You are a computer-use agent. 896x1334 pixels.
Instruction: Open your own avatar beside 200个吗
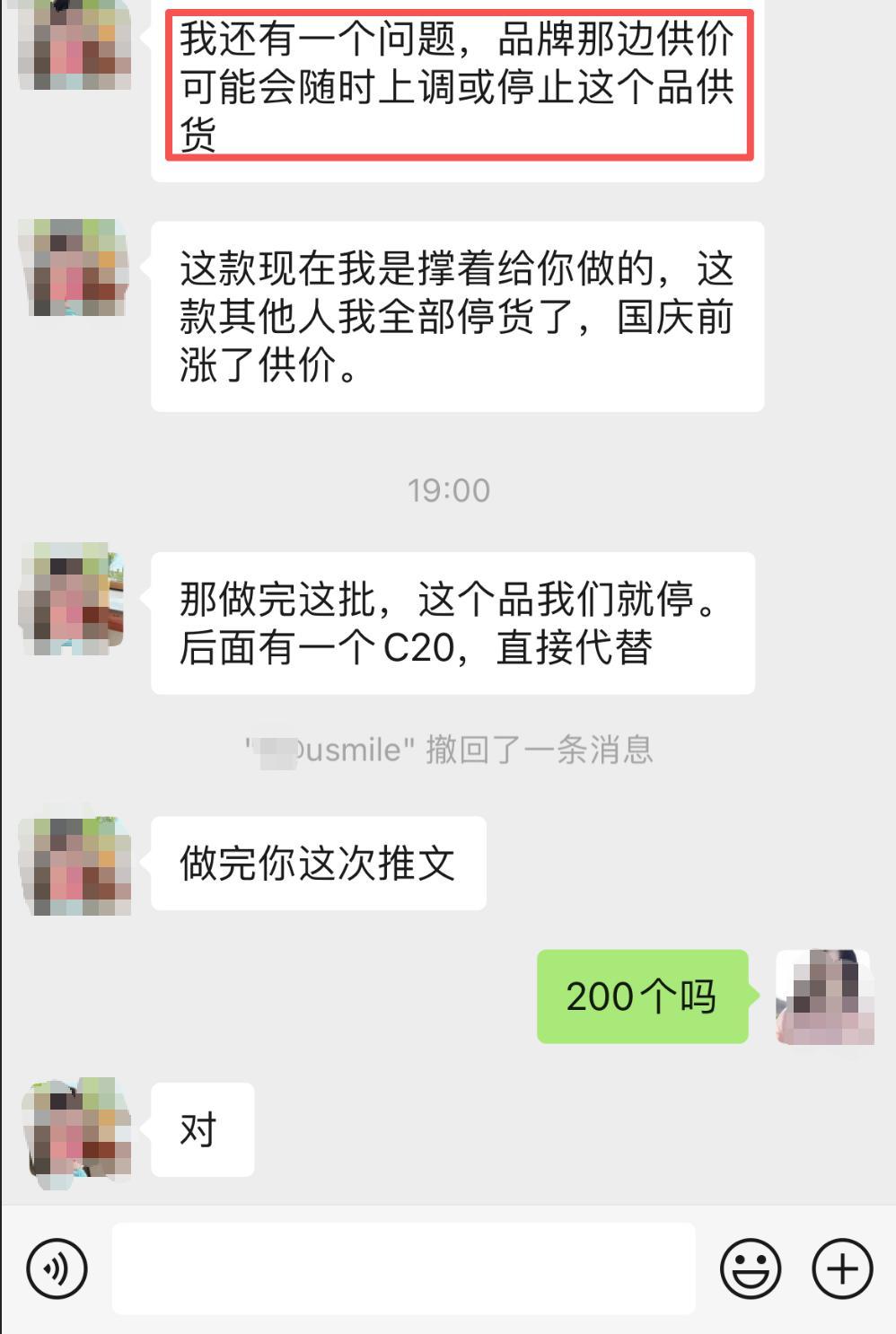(x=824, y=996)
